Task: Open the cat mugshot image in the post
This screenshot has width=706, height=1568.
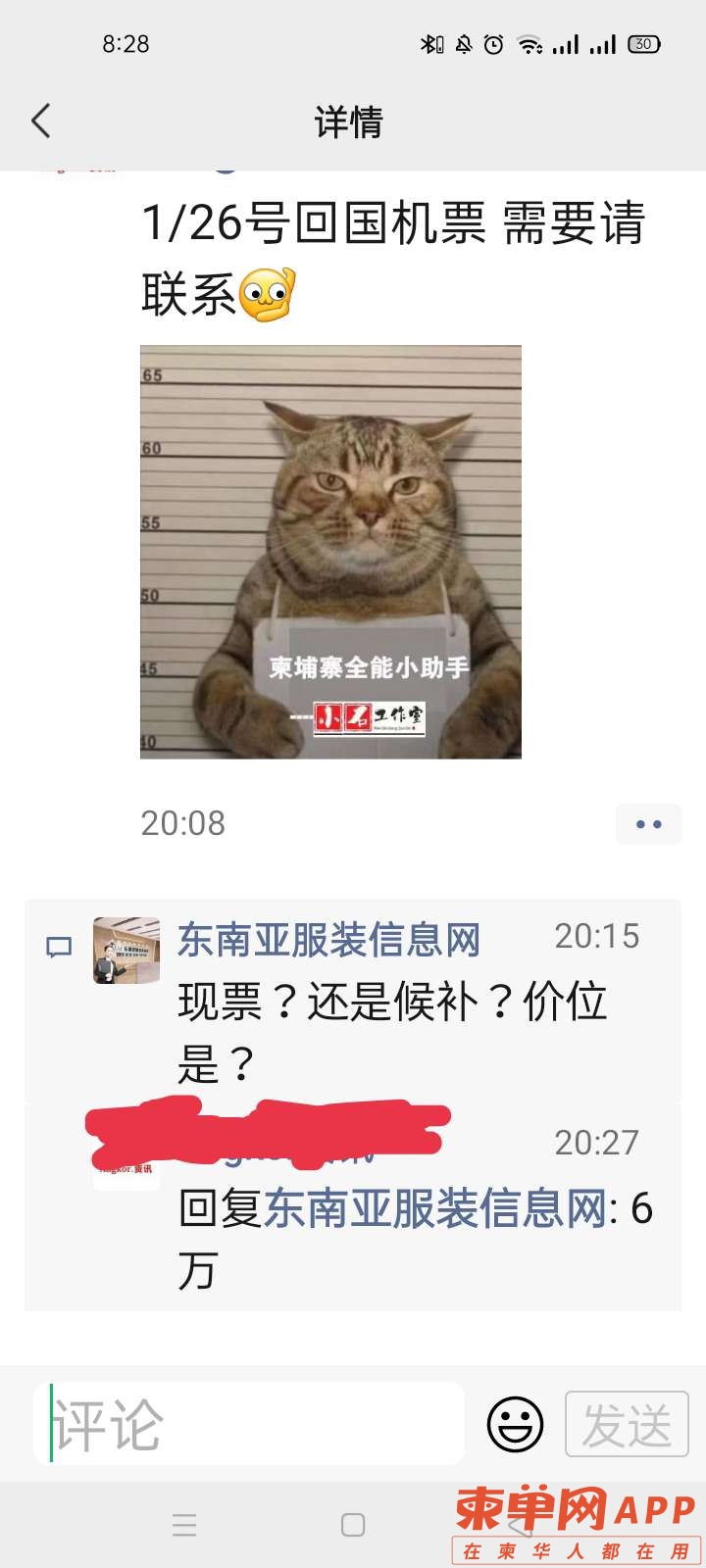Action: [330, 552]
